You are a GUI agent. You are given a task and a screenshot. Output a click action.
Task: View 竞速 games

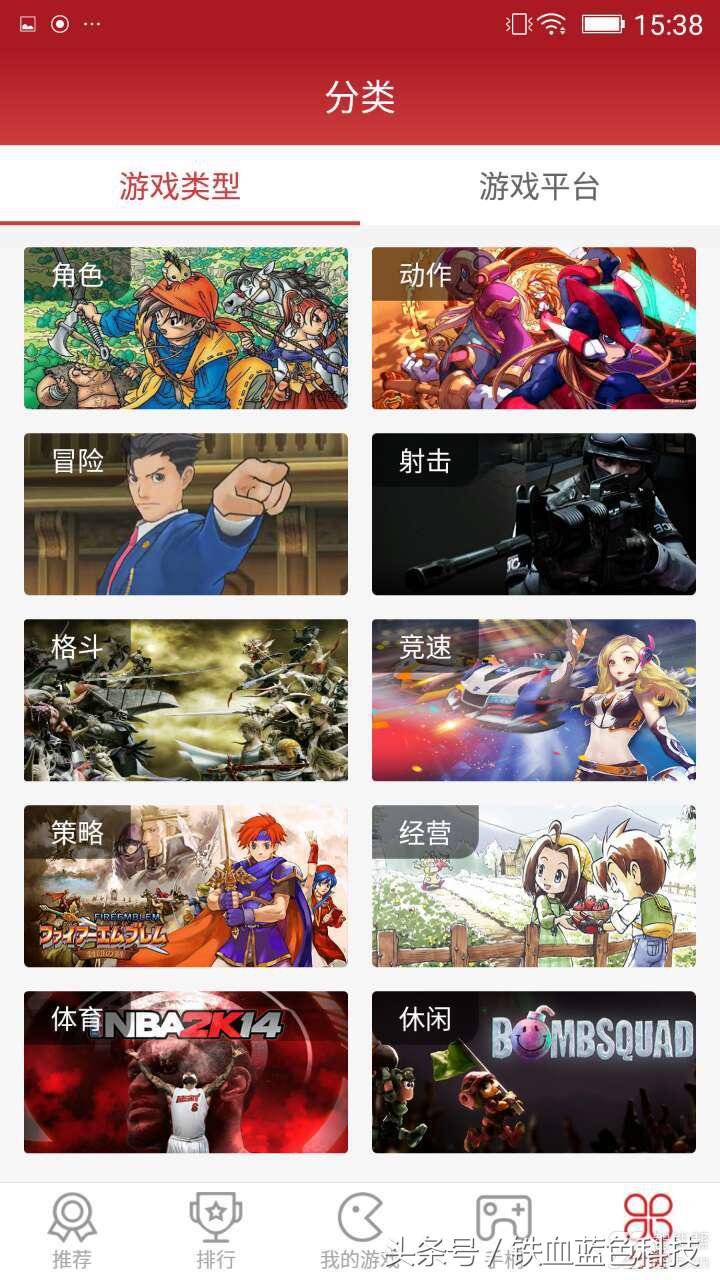(534, 700)
